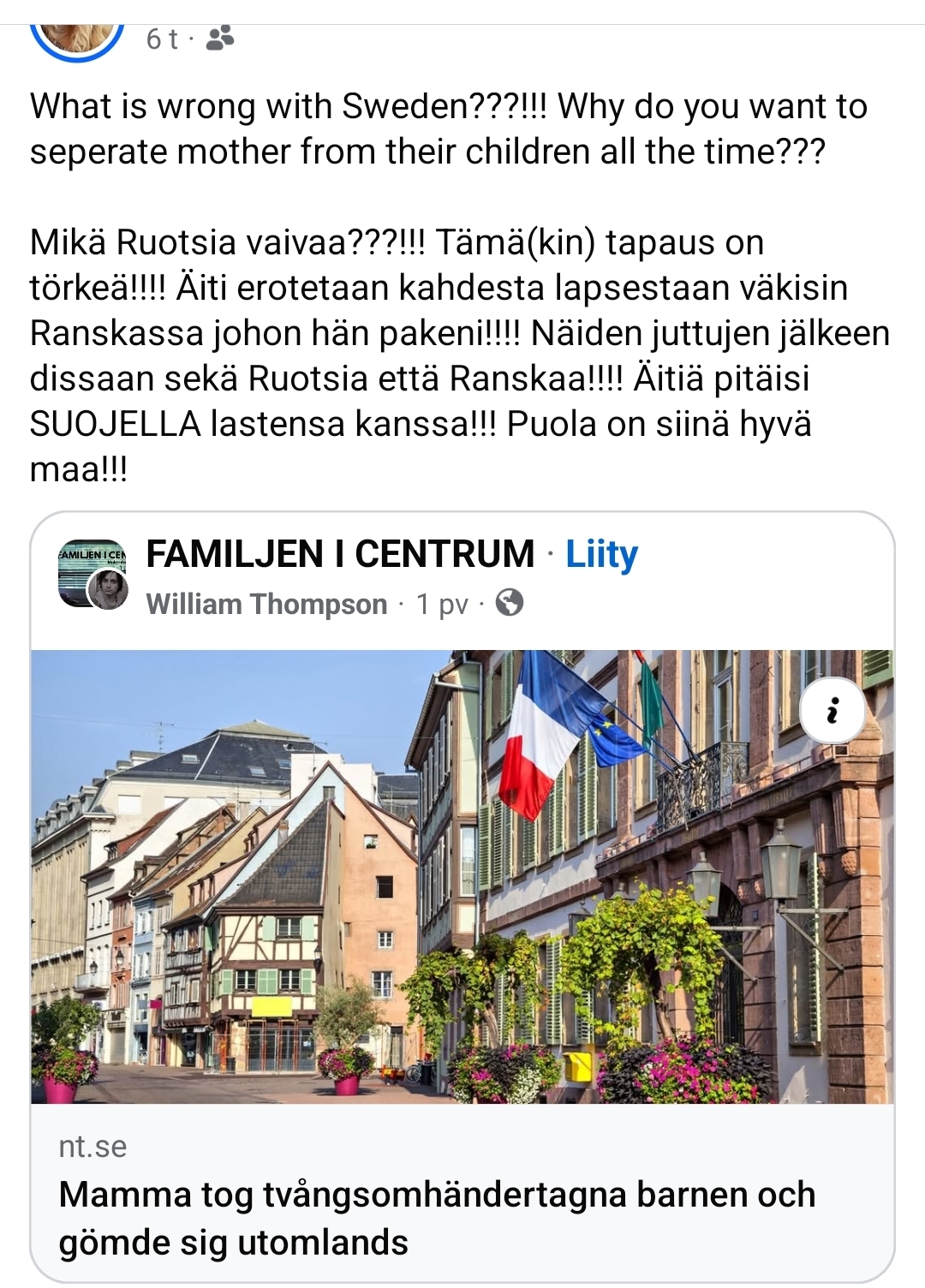Open the nt.se article about Mamma tog barnen
Image resolution: width=925 pixels, height=1288 pixels.
coord(437,1218)
